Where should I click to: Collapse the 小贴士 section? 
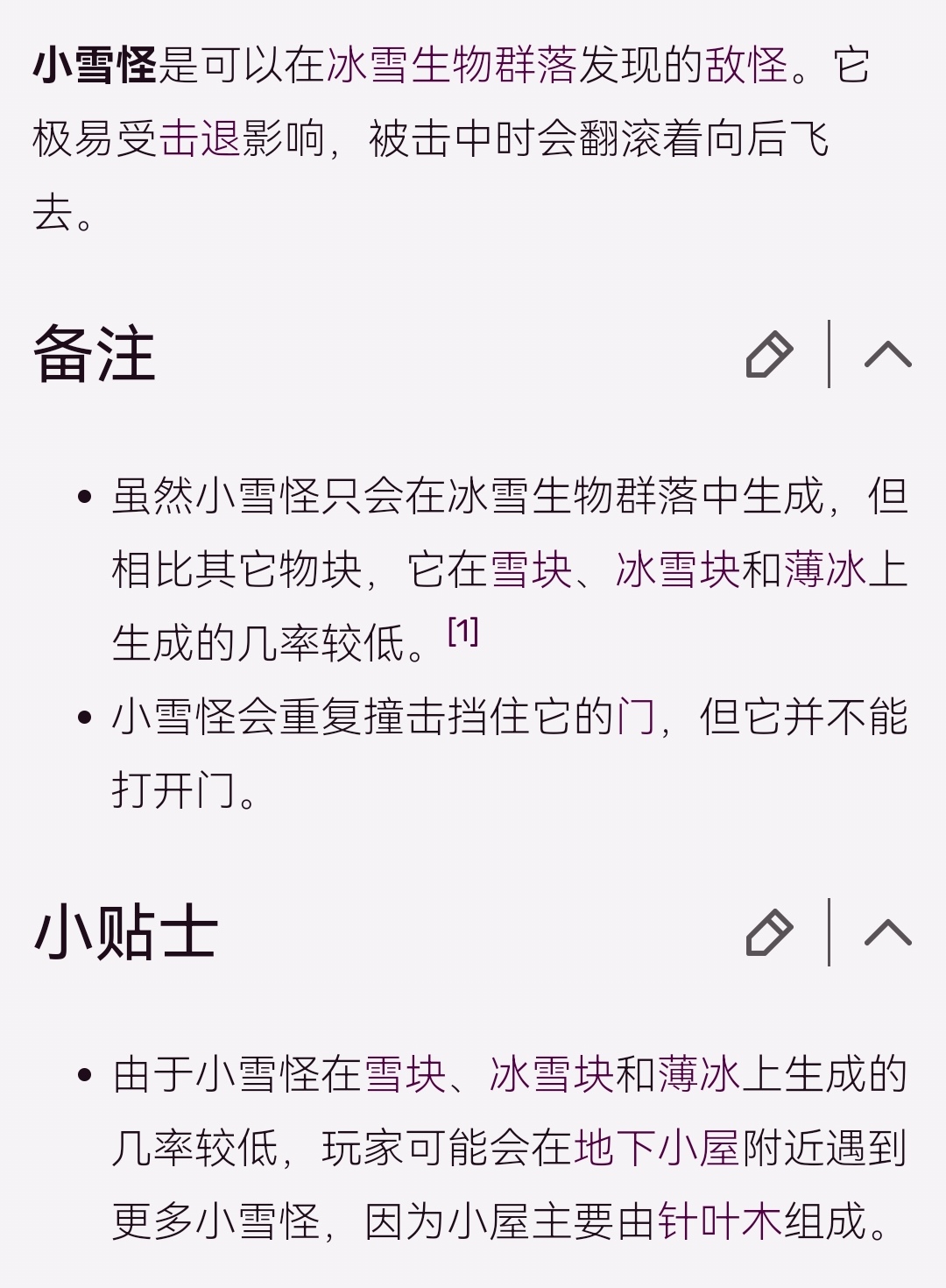click(887, 932)
